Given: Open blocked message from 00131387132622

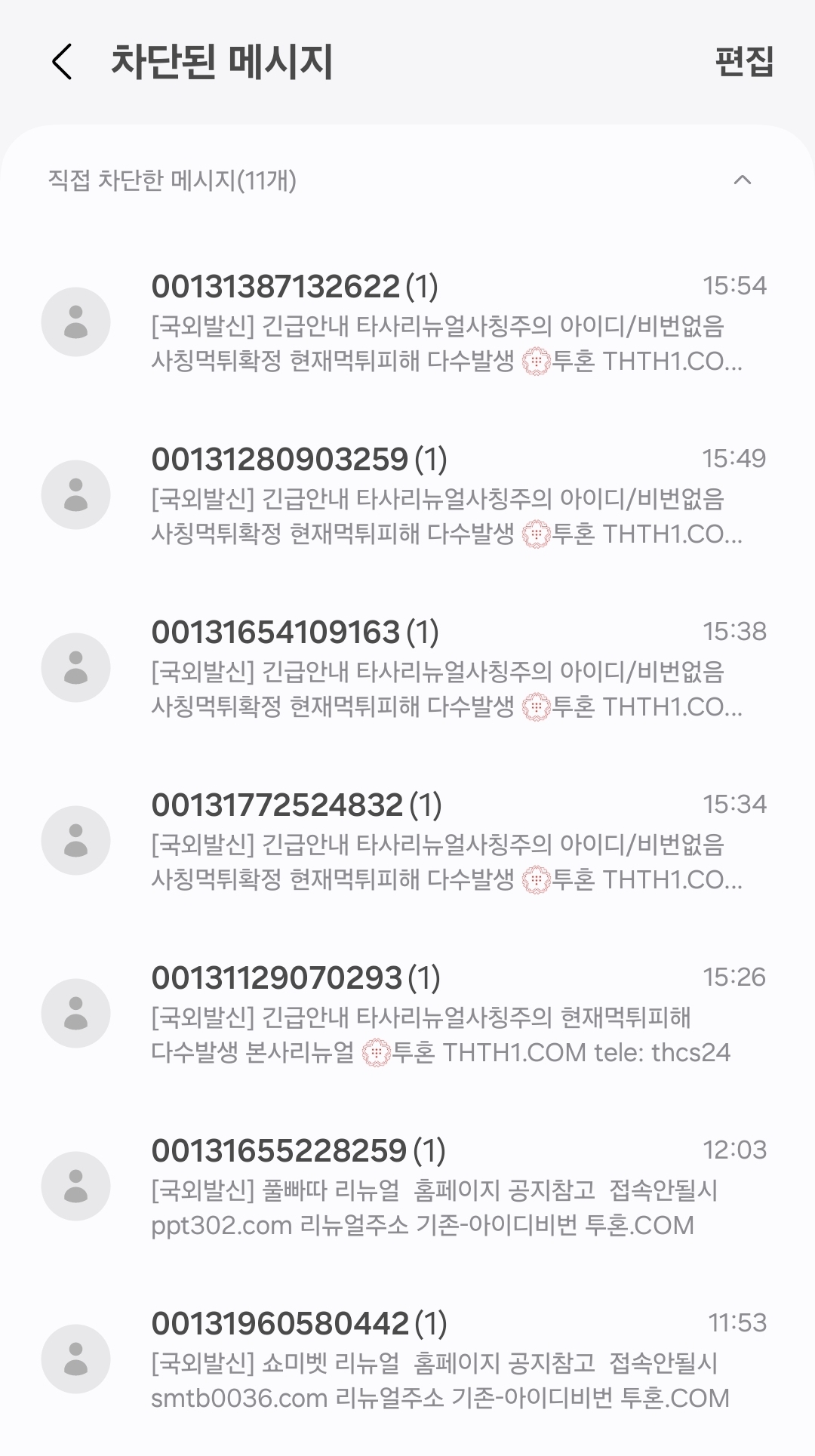Looking at the screenshot, I should [445, 322].
